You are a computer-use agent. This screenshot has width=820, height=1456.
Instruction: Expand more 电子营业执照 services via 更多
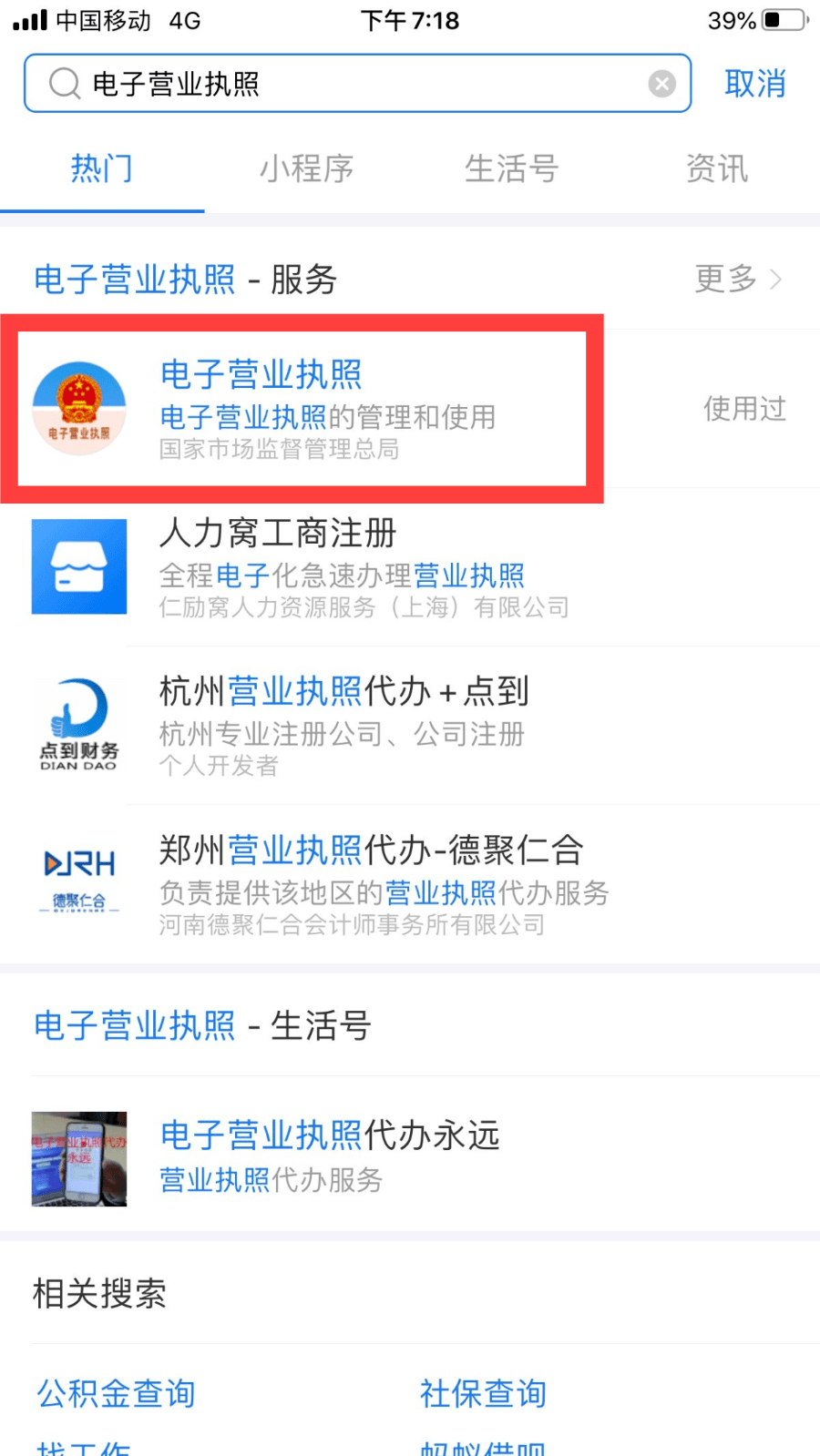(x=724, y=280)
